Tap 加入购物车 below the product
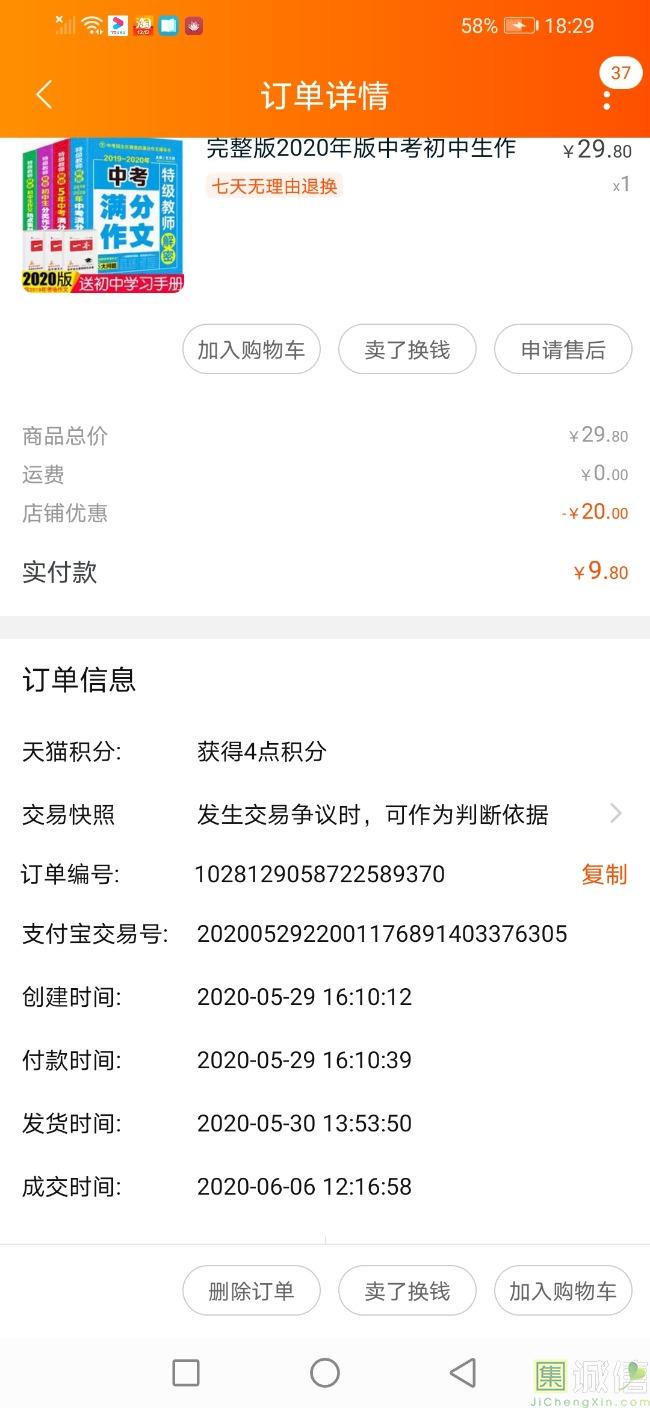This screenshot has width=650, height=1408. point(251,350)
